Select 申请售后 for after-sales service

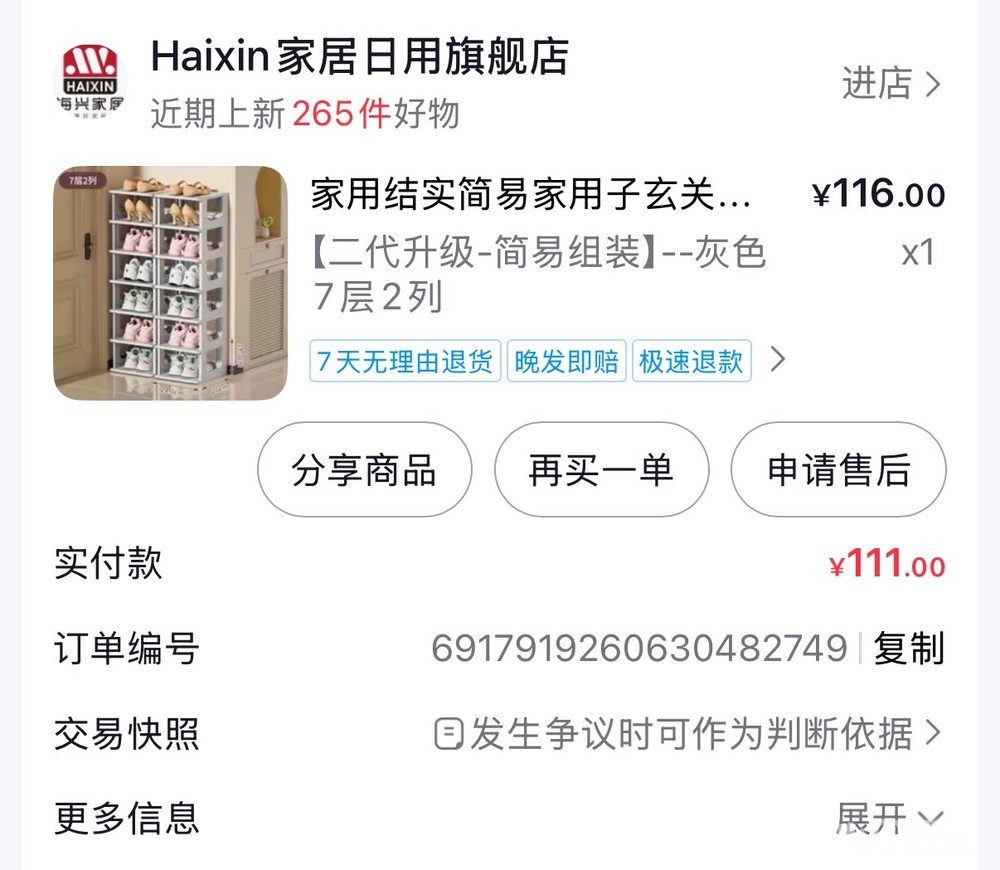click(838, 469)
